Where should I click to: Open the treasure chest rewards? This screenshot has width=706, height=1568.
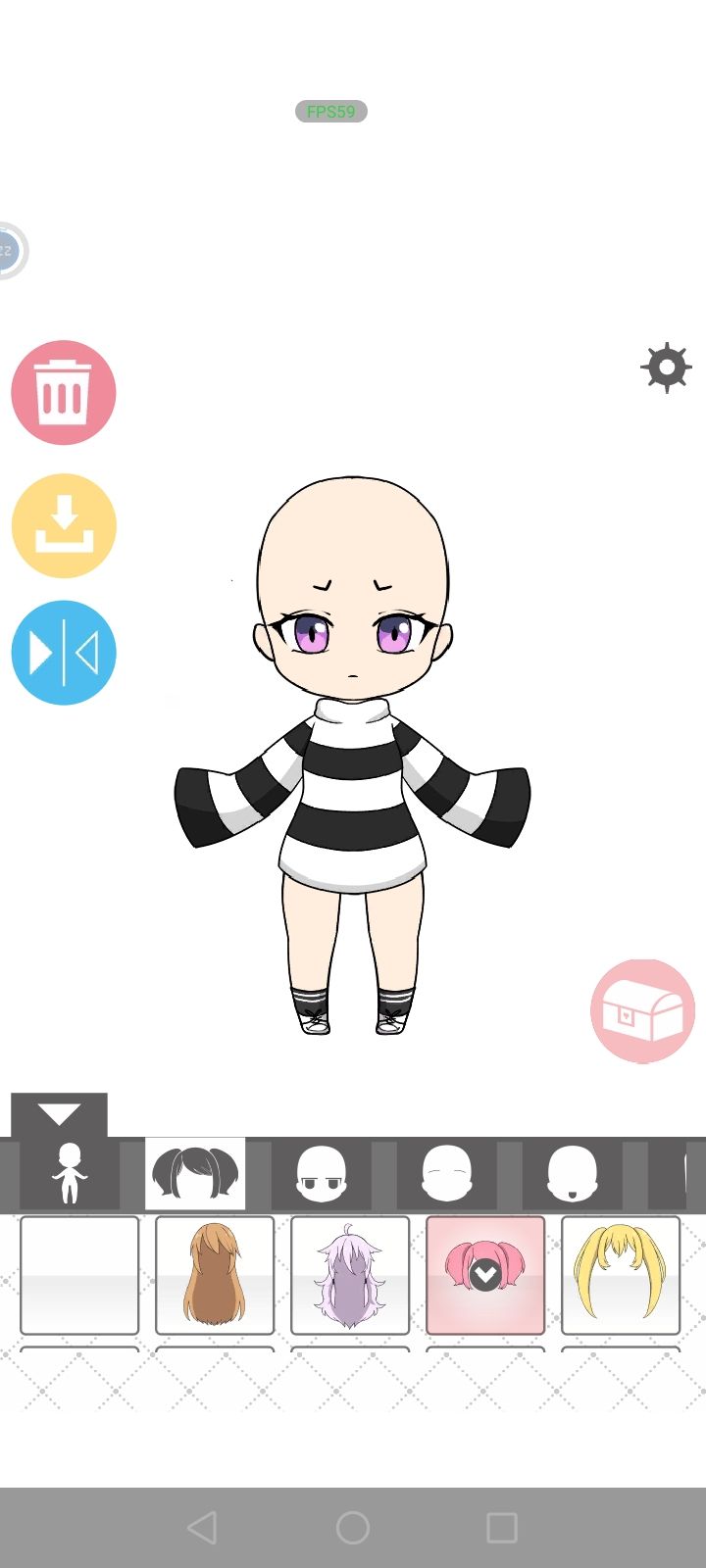(641, 1011)
